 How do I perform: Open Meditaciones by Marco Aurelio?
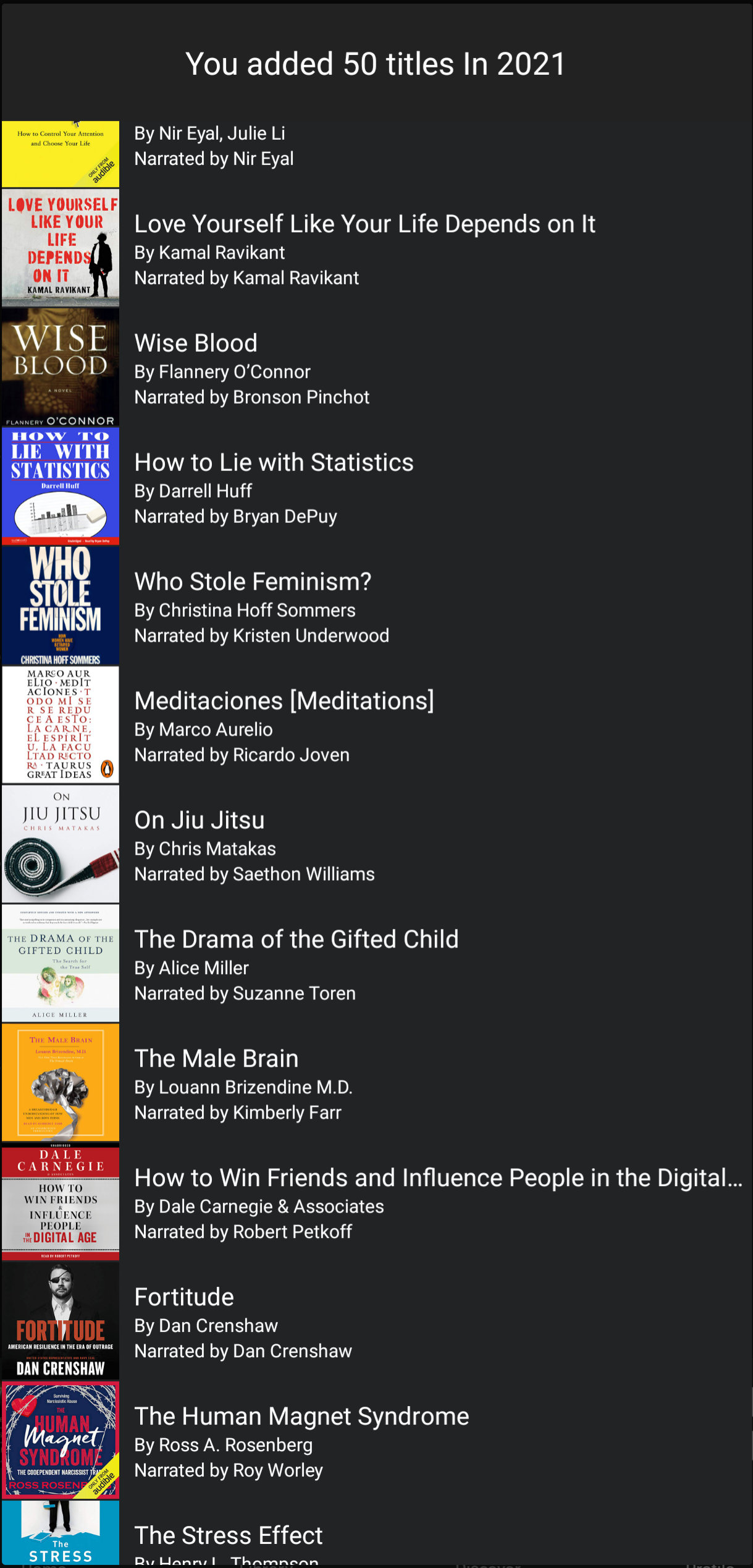pos(284,701)
